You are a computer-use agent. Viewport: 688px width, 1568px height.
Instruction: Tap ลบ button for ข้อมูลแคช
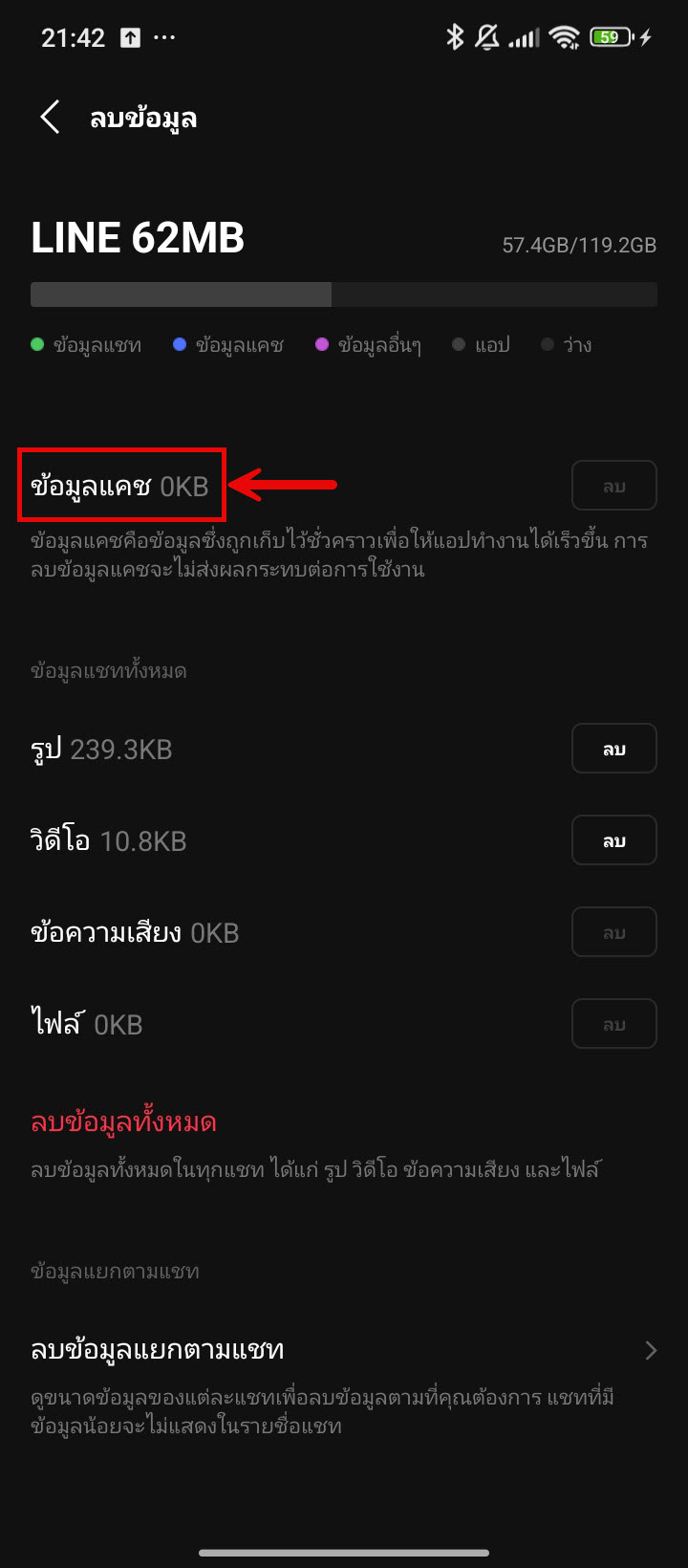613,486
